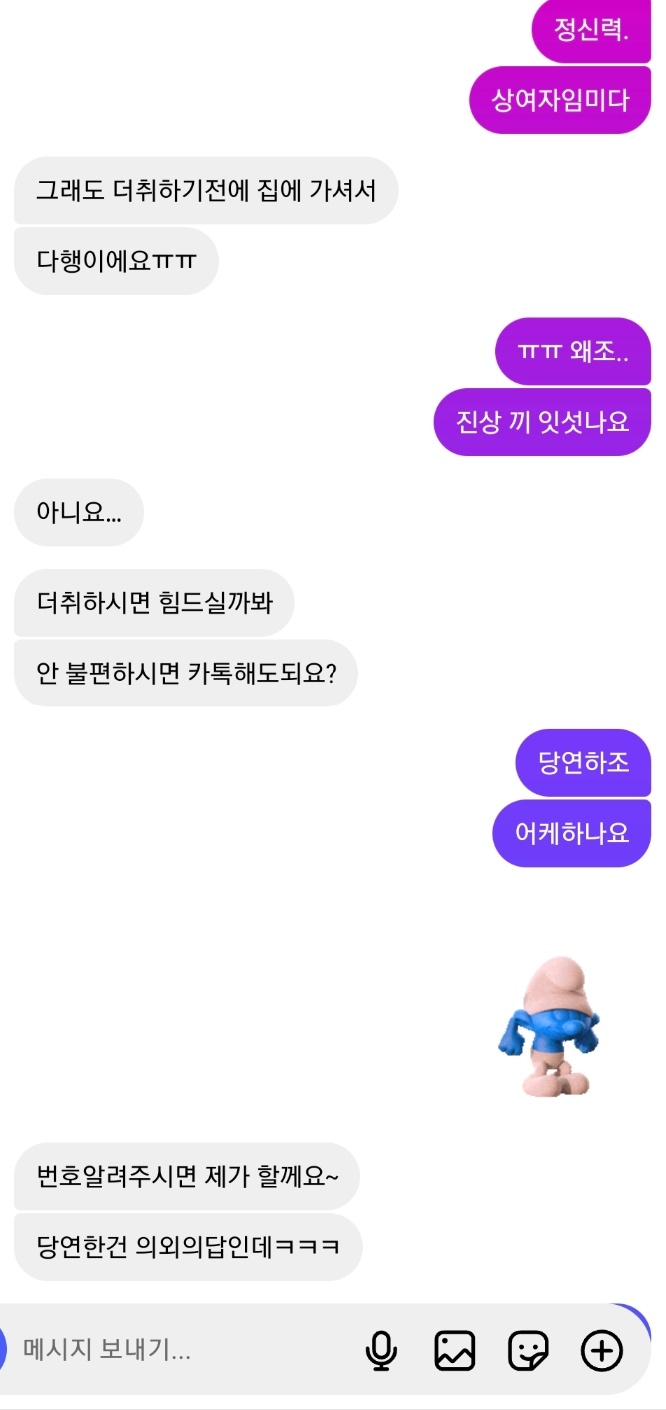
Task: Open the camera from the blue circle
Action: tap(3, 1351)
